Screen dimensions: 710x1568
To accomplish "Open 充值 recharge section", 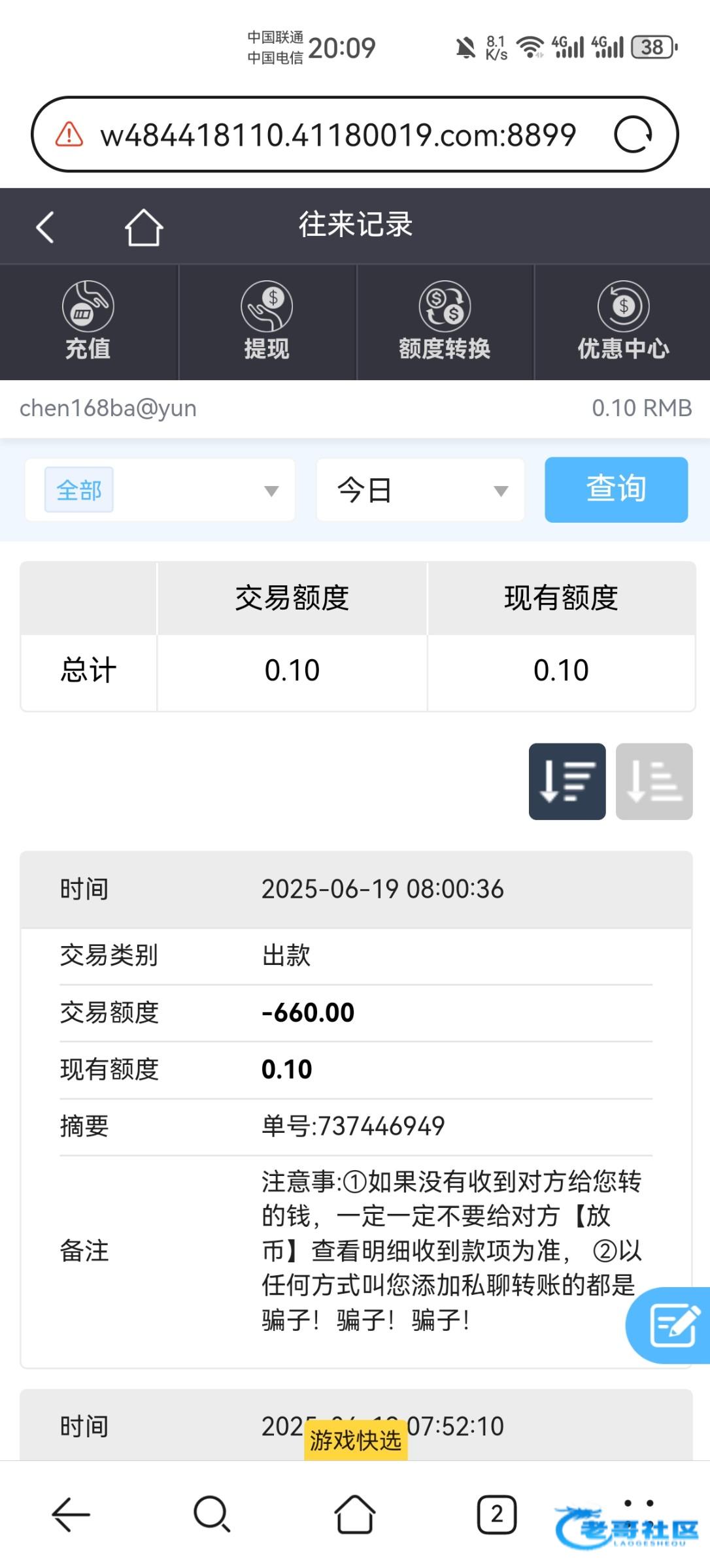I will click(x=88, y=321).
